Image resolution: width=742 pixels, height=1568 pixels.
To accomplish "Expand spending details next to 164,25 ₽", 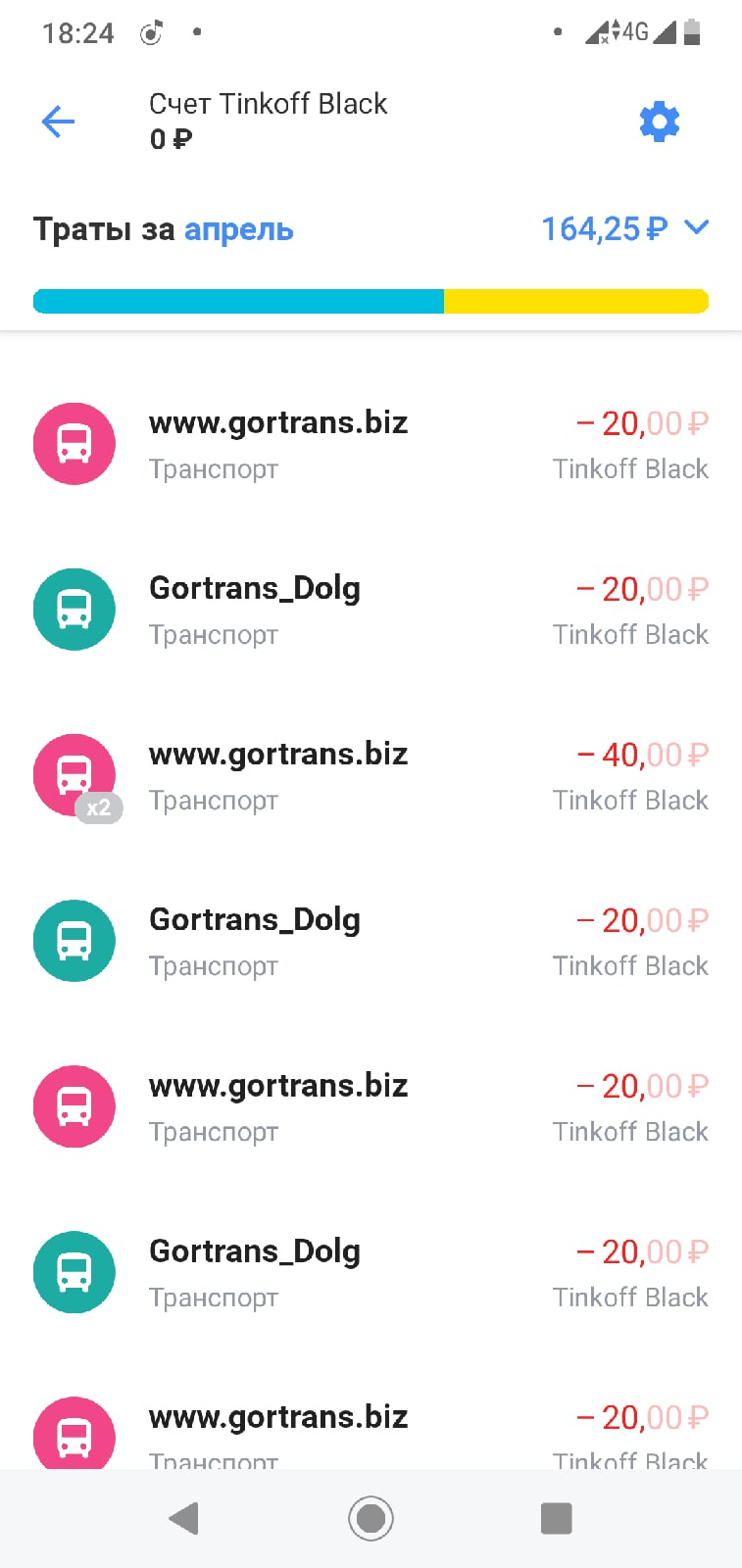I will 696,228.
